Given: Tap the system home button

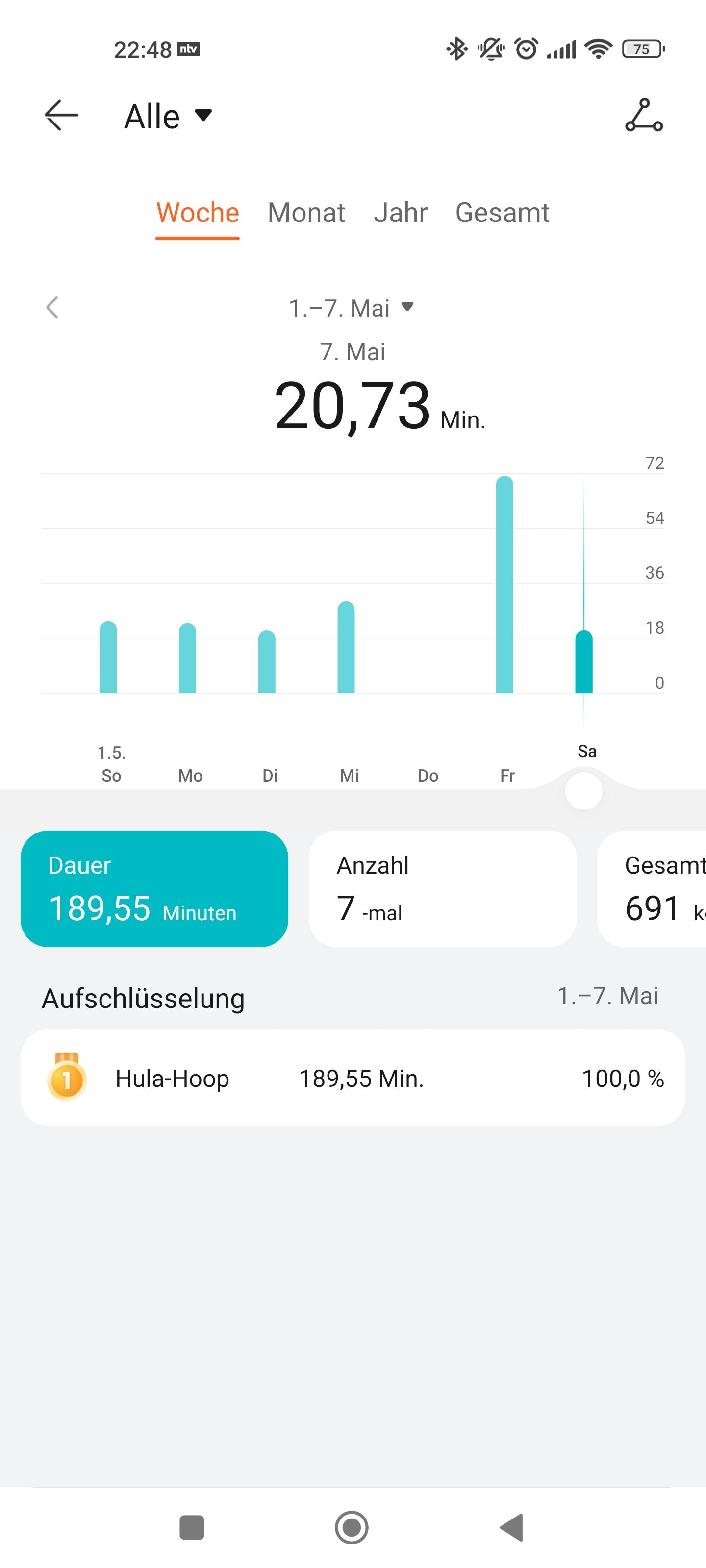Looking at the screenshot, I should [352, 1527].
